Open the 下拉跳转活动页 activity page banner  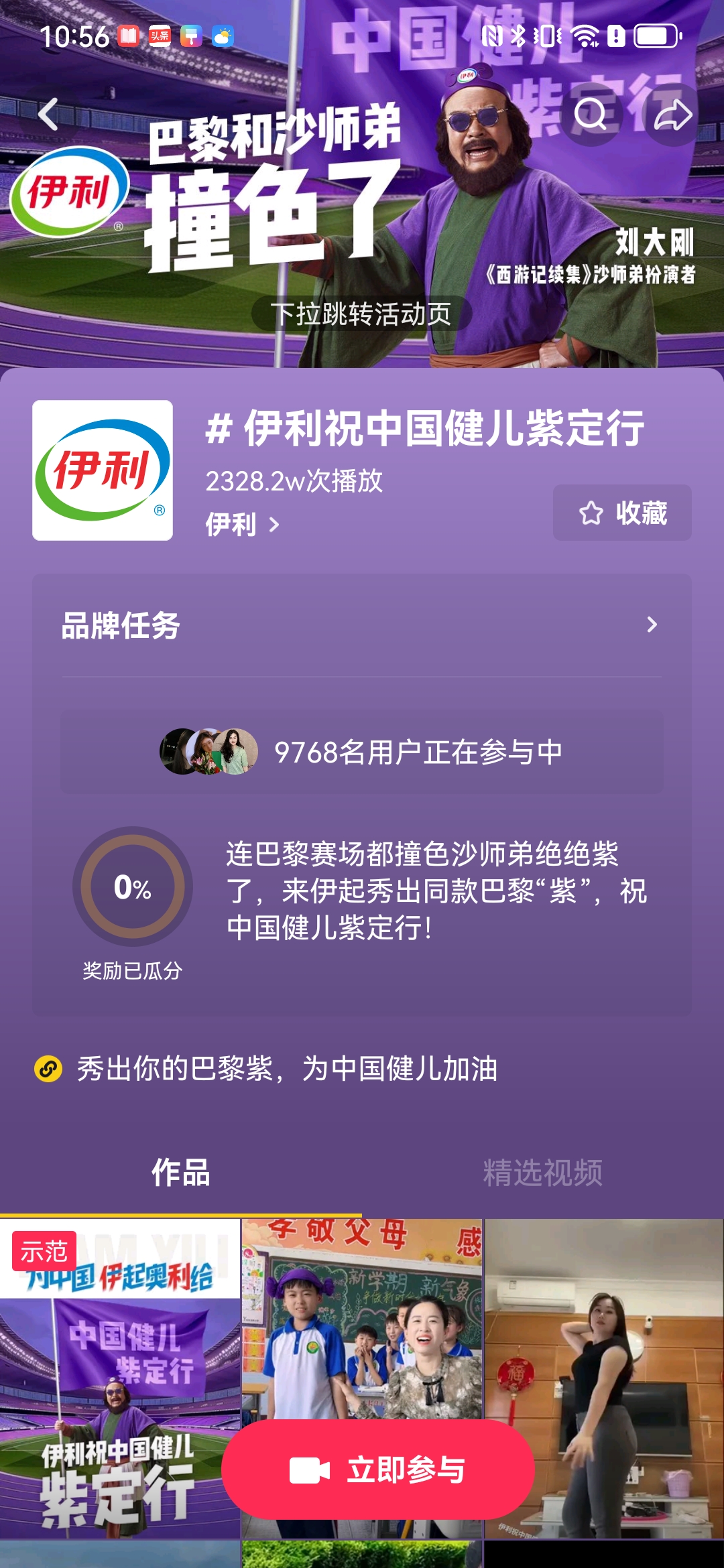[x=361, y=314]
